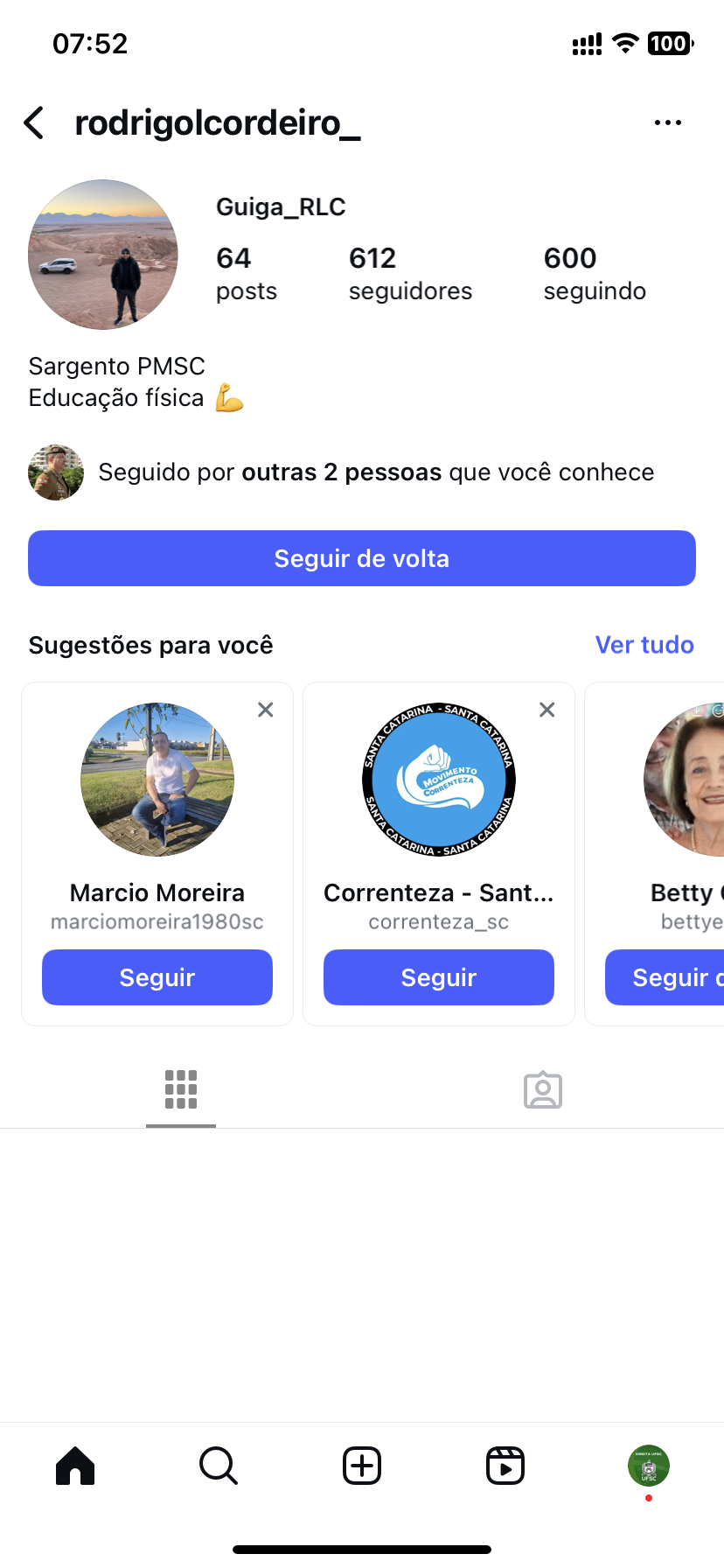Go back from this profile

click(34, 123)
